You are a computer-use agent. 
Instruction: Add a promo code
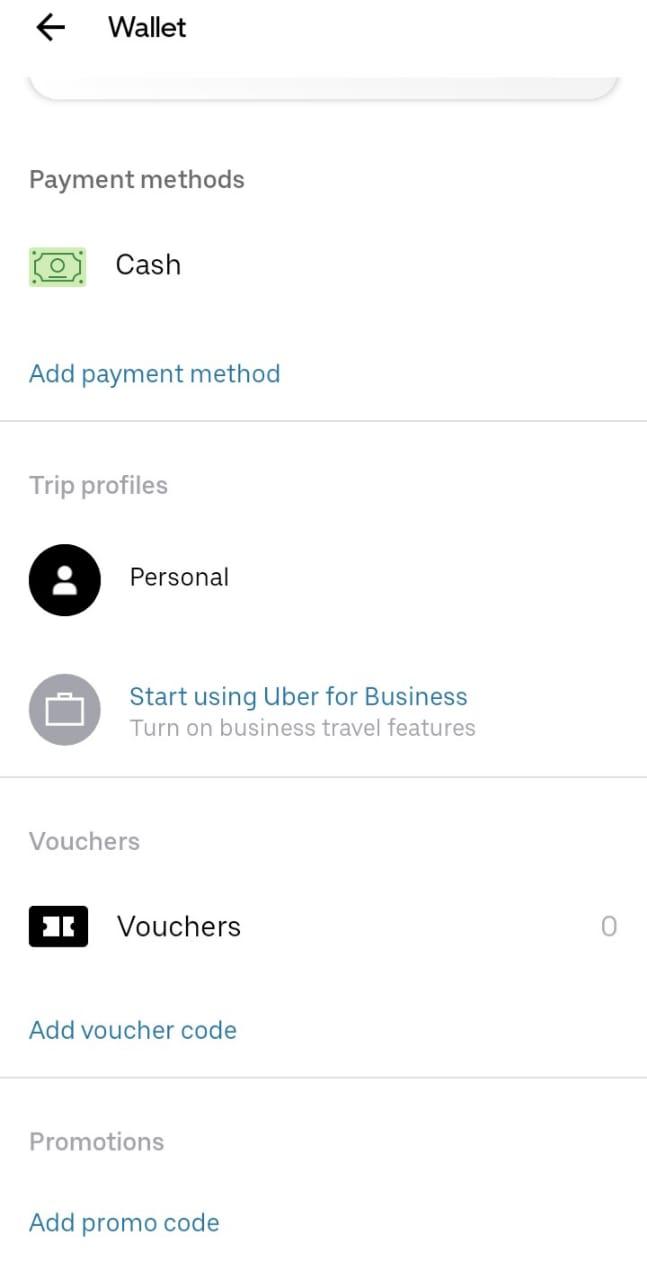click(124, 1222)
